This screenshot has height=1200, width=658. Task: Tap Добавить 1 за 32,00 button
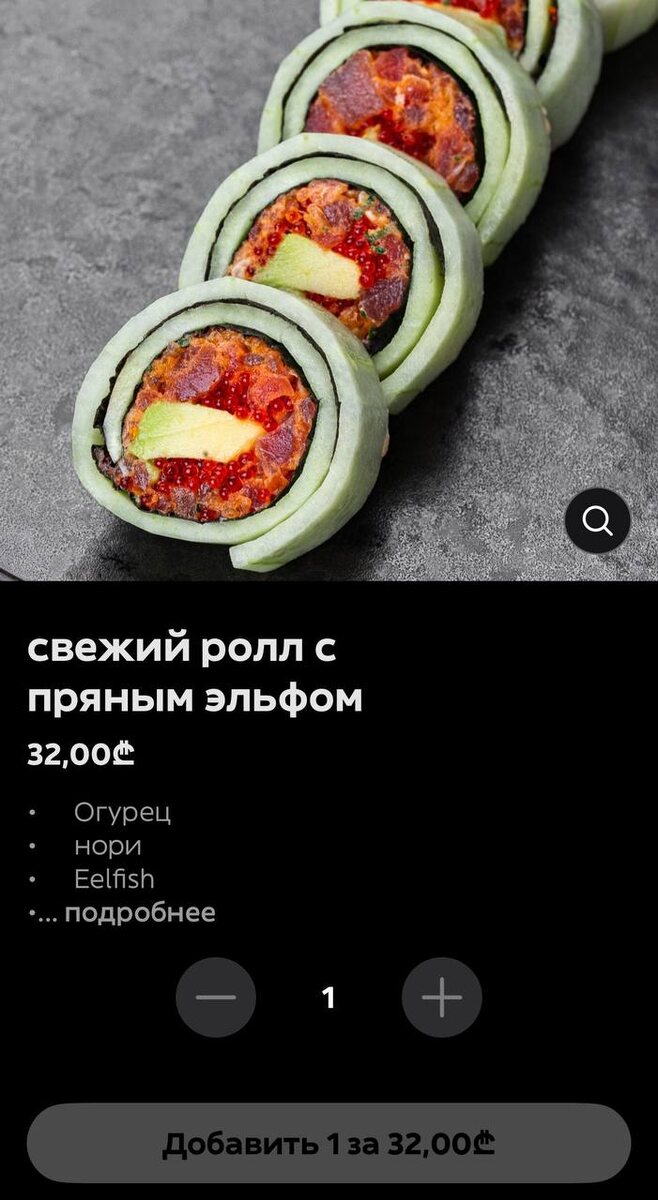[329, 1143]
